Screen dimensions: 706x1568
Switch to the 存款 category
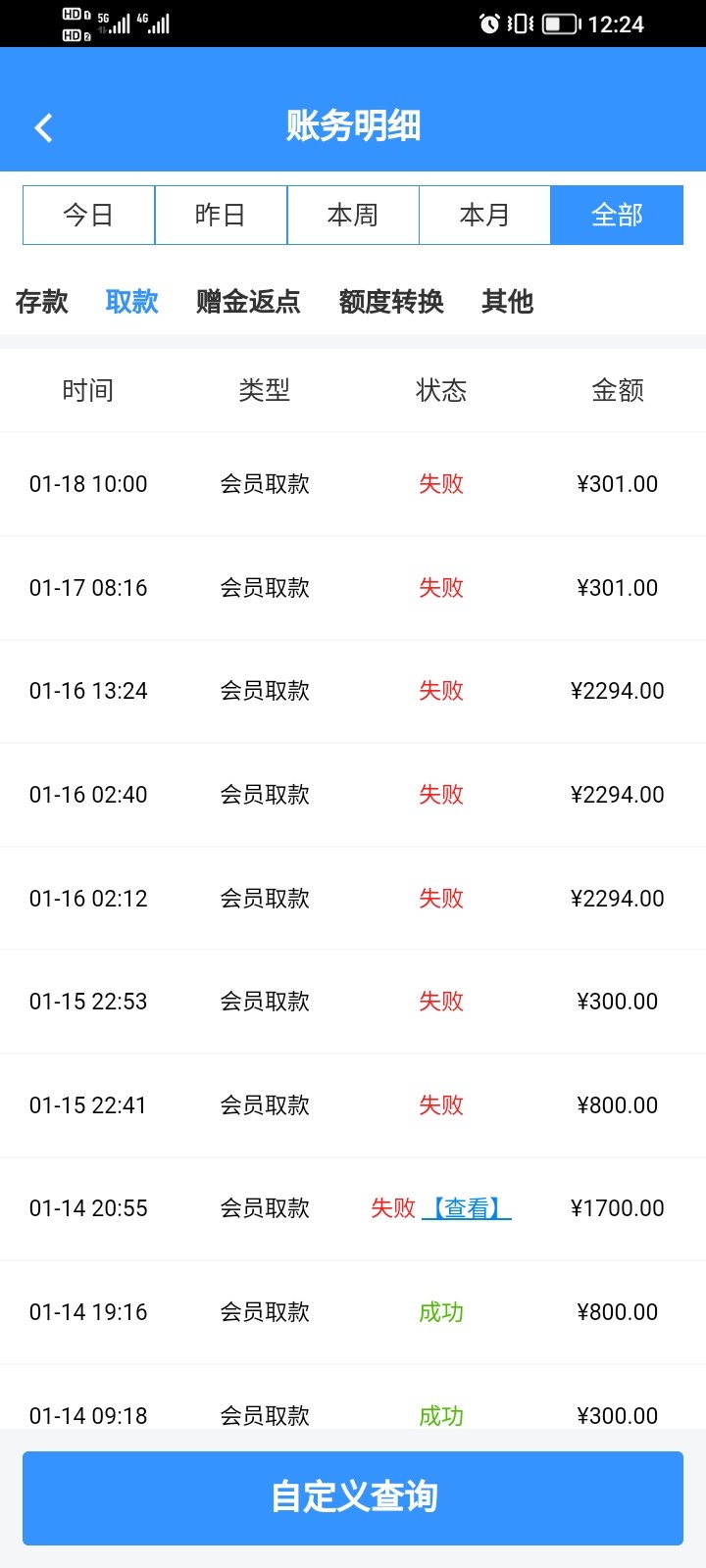pos(42,301)
